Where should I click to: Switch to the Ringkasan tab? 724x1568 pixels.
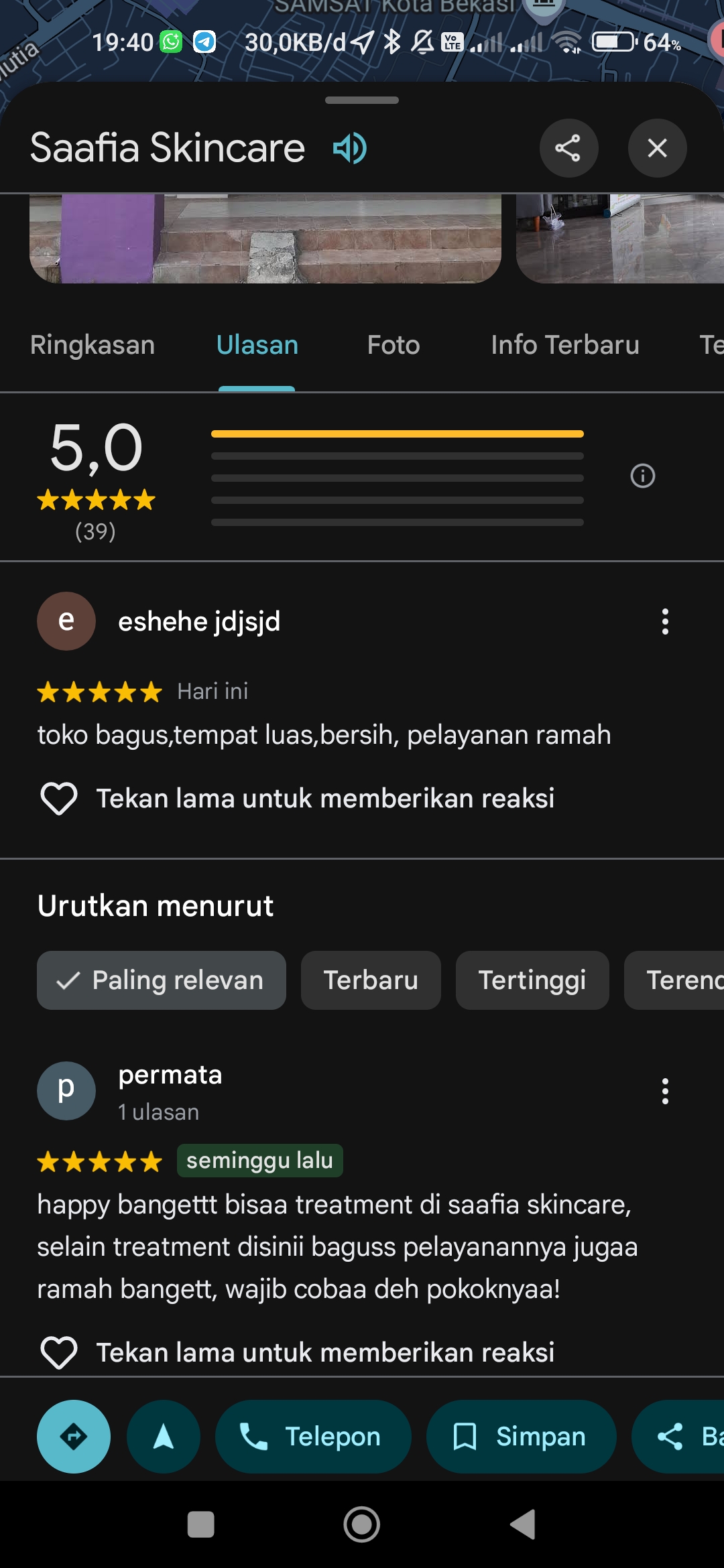[93, 345]
